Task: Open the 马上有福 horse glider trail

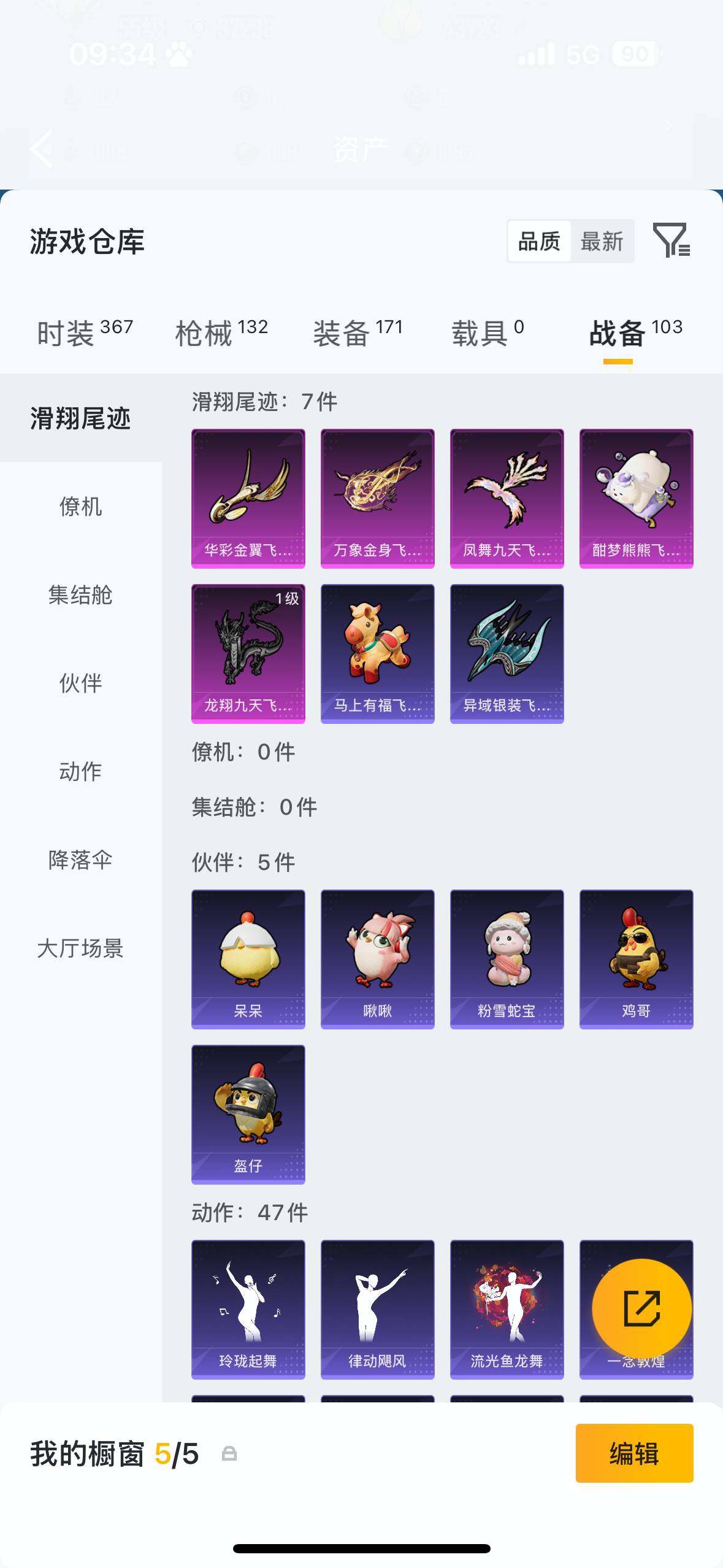Action: pos(377,653)
